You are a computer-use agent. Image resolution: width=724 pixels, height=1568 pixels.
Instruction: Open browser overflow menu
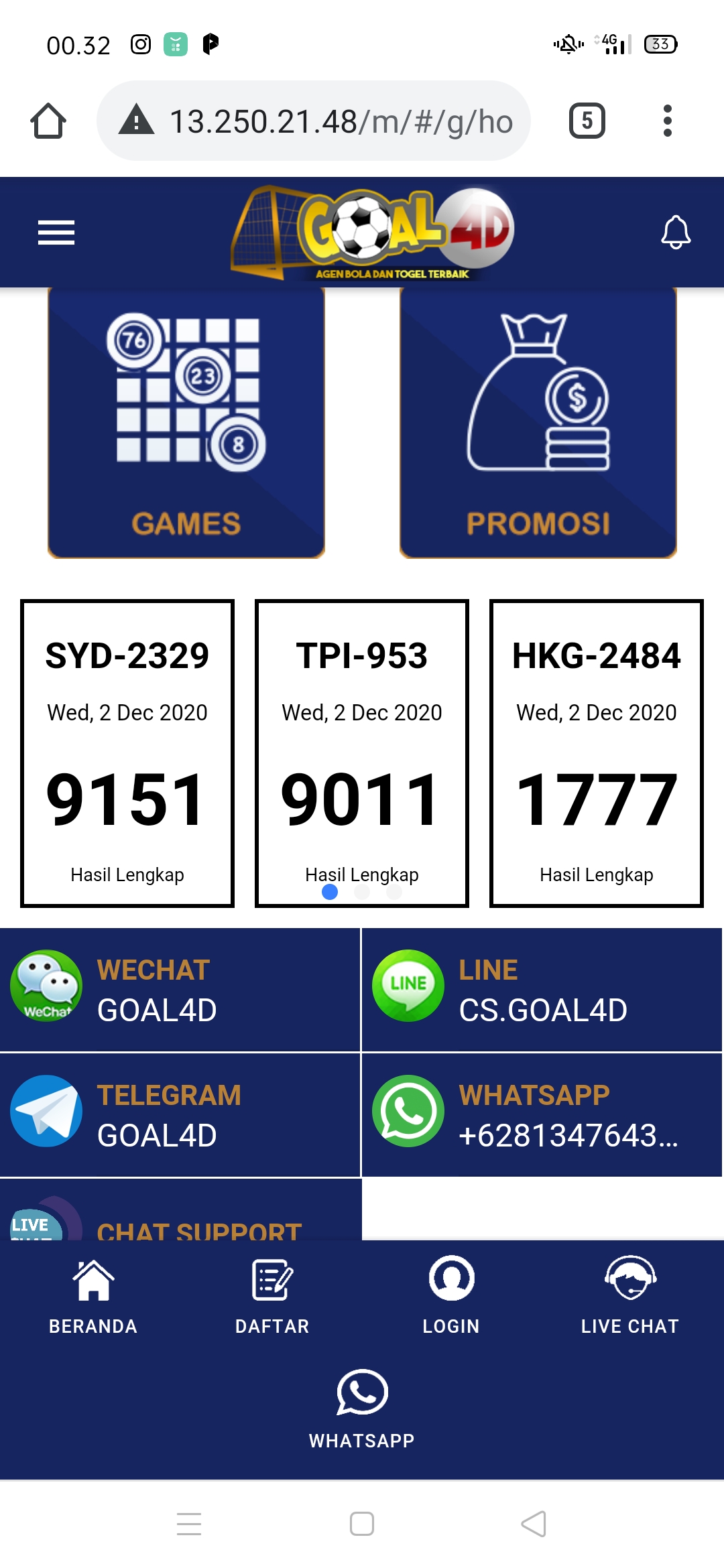(667, 121)
